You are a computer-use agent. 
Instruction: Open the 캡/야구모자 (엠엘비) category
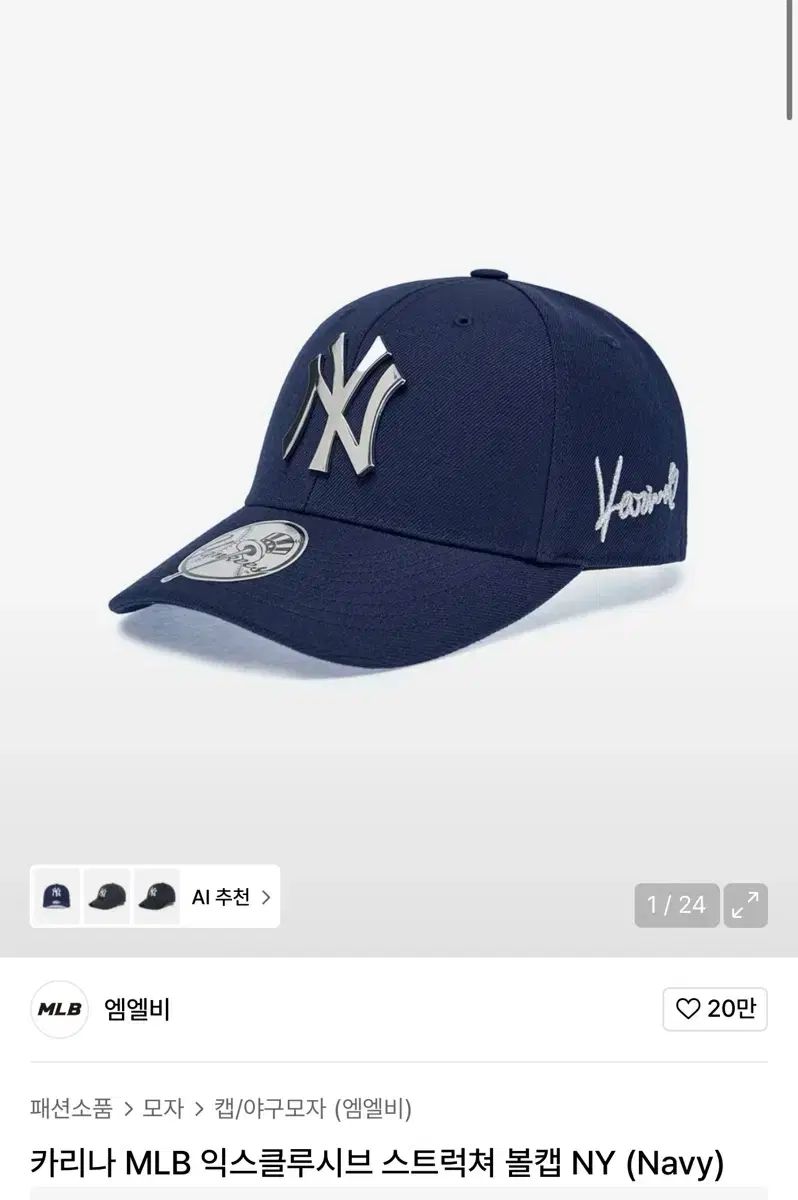pyautogui.click(x=312, y=1108)
